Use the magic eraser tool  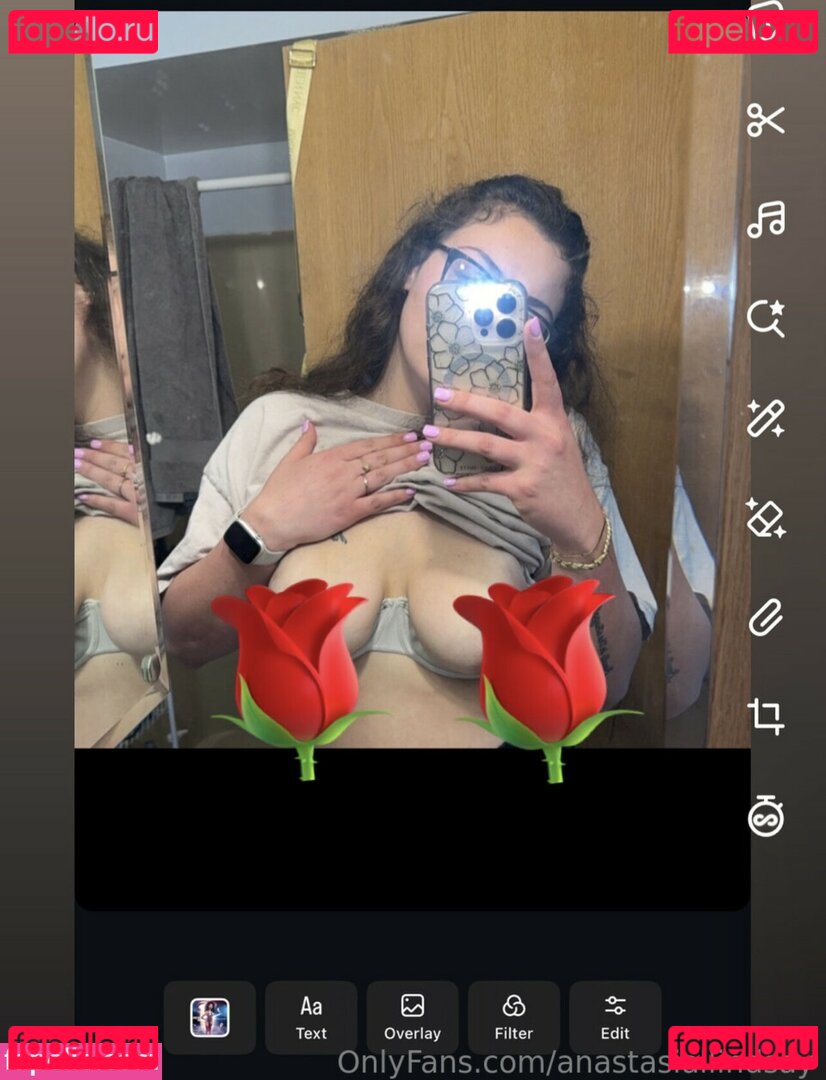click(765, 518)
